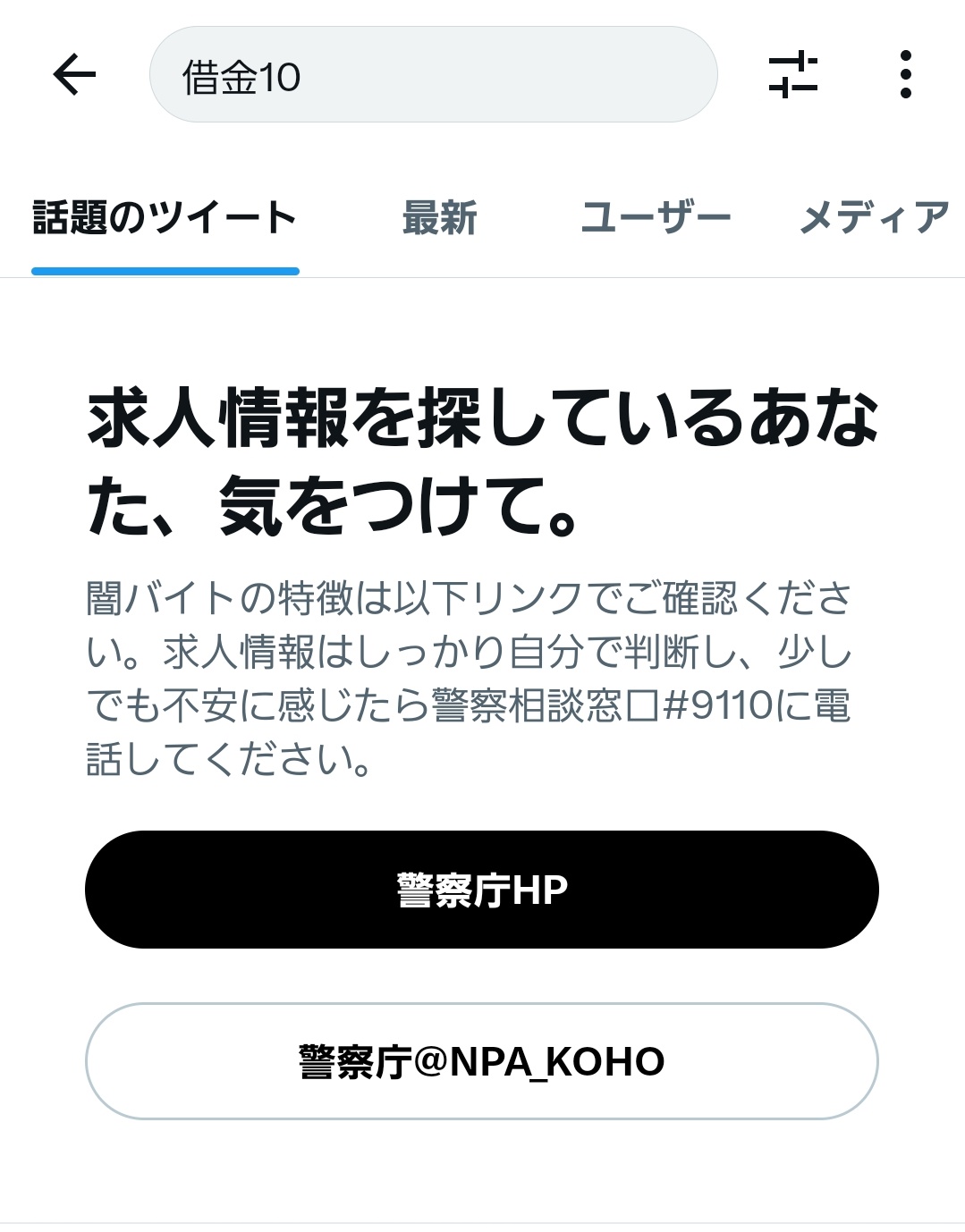
Task: Select the 話題のツイート tab
Action: pyautogui.click(x=165, y=218)
